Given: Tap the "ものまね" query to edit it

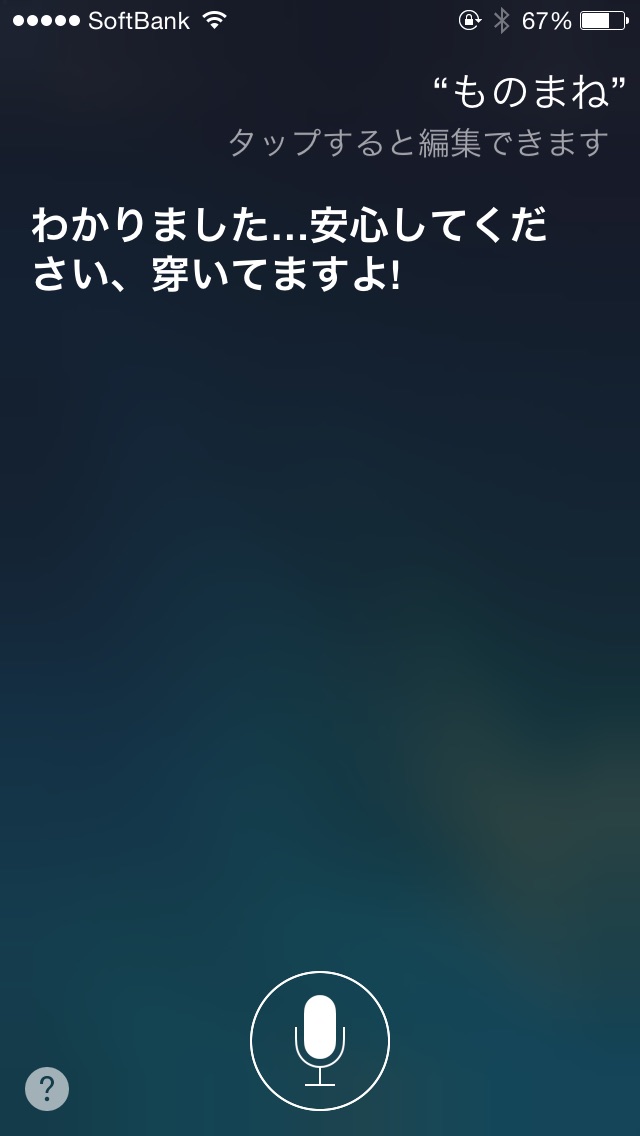Looking at the screenshot, I should pos(529,93).
